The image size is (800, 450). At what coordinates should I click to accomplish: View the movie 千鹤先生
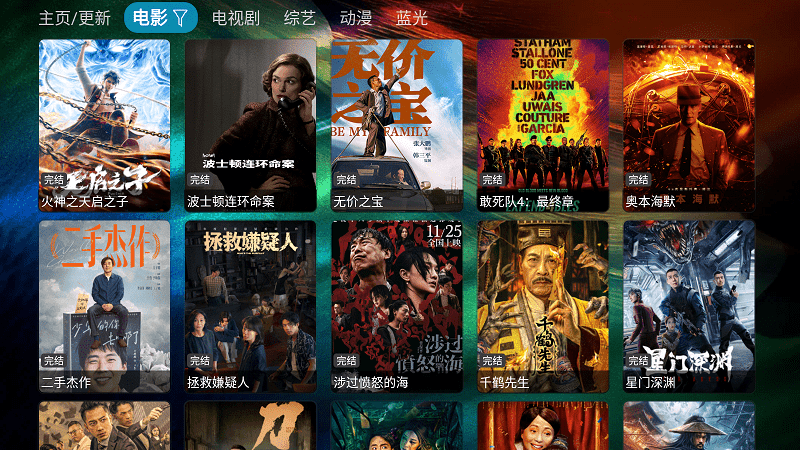click(542, 306)
